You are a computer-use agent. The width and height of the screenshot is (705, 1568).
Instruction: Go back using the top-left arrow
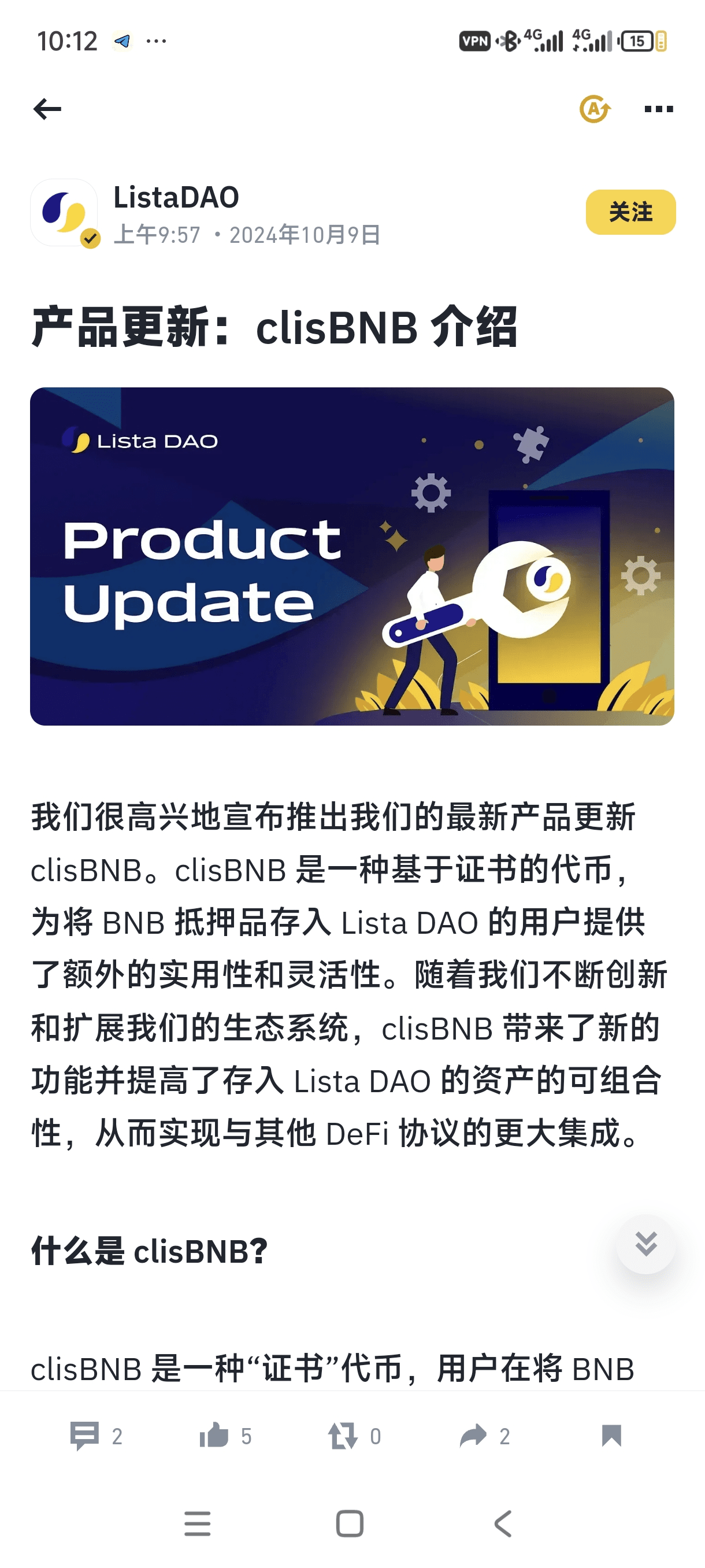coord(47,110)
